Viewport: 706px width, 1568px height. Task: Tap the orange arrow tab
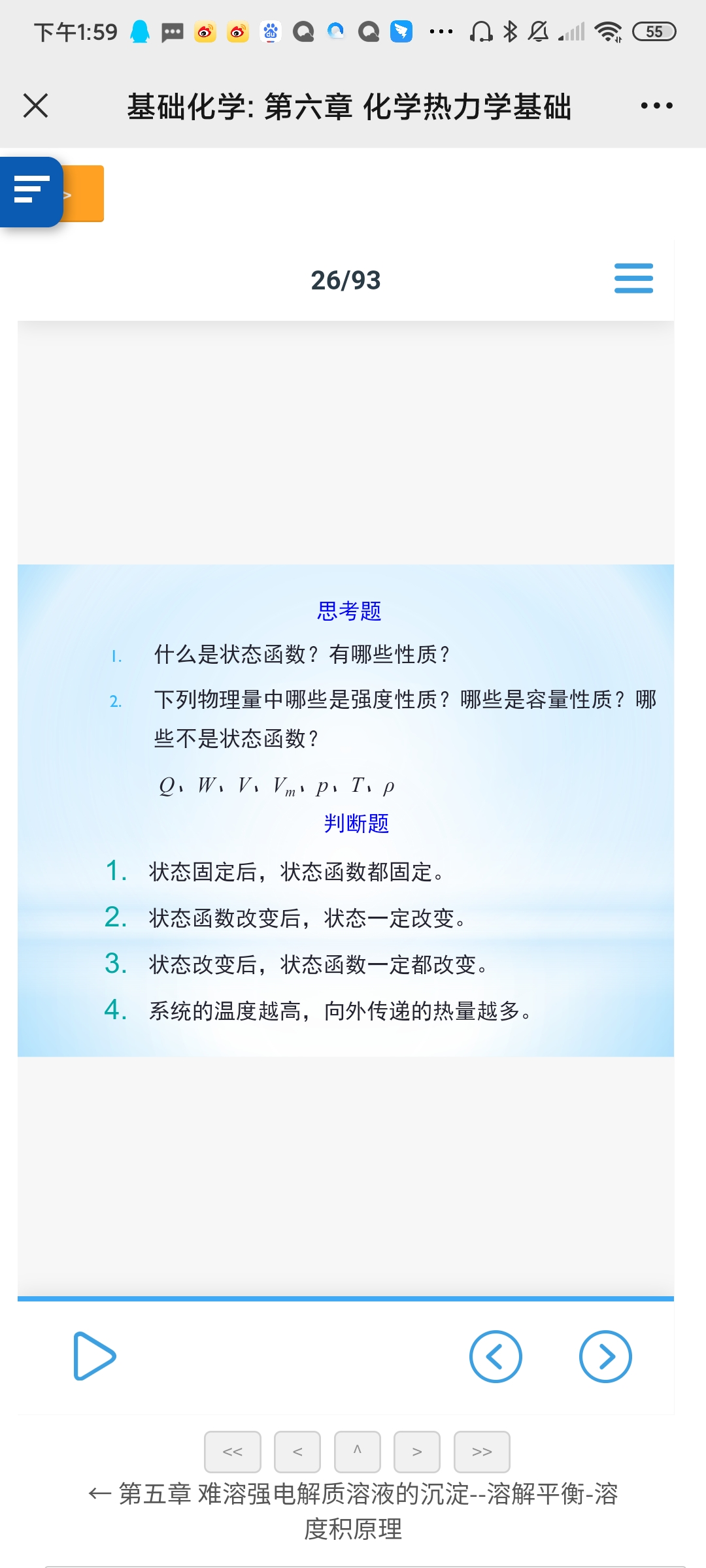click(84, 194)
